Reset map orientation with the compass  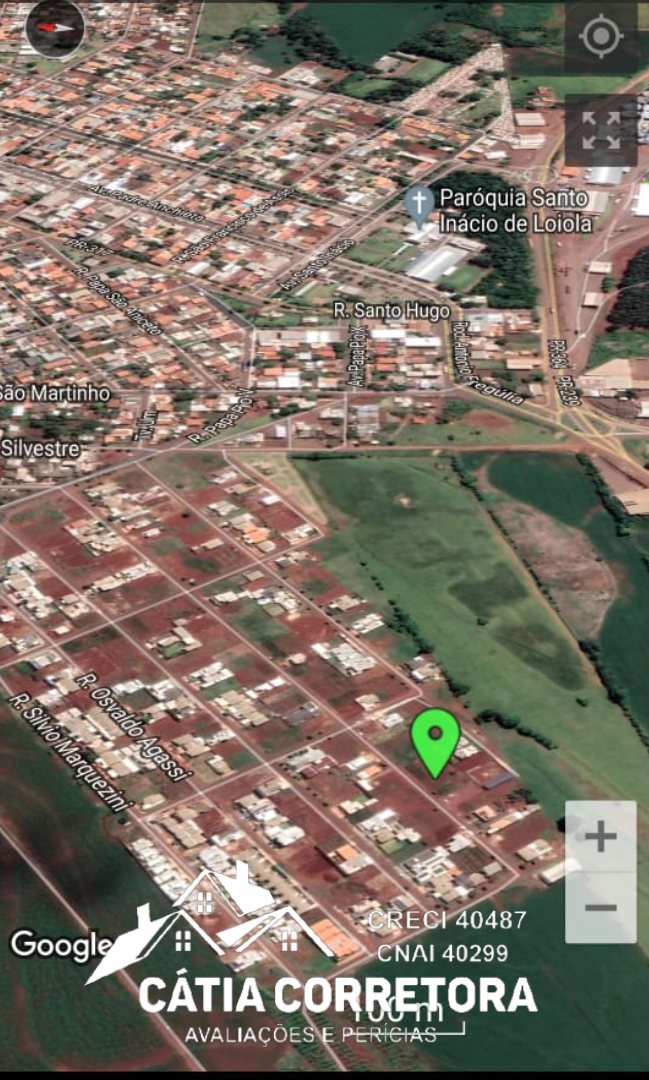pyautogui.click(x=55, y=28)
